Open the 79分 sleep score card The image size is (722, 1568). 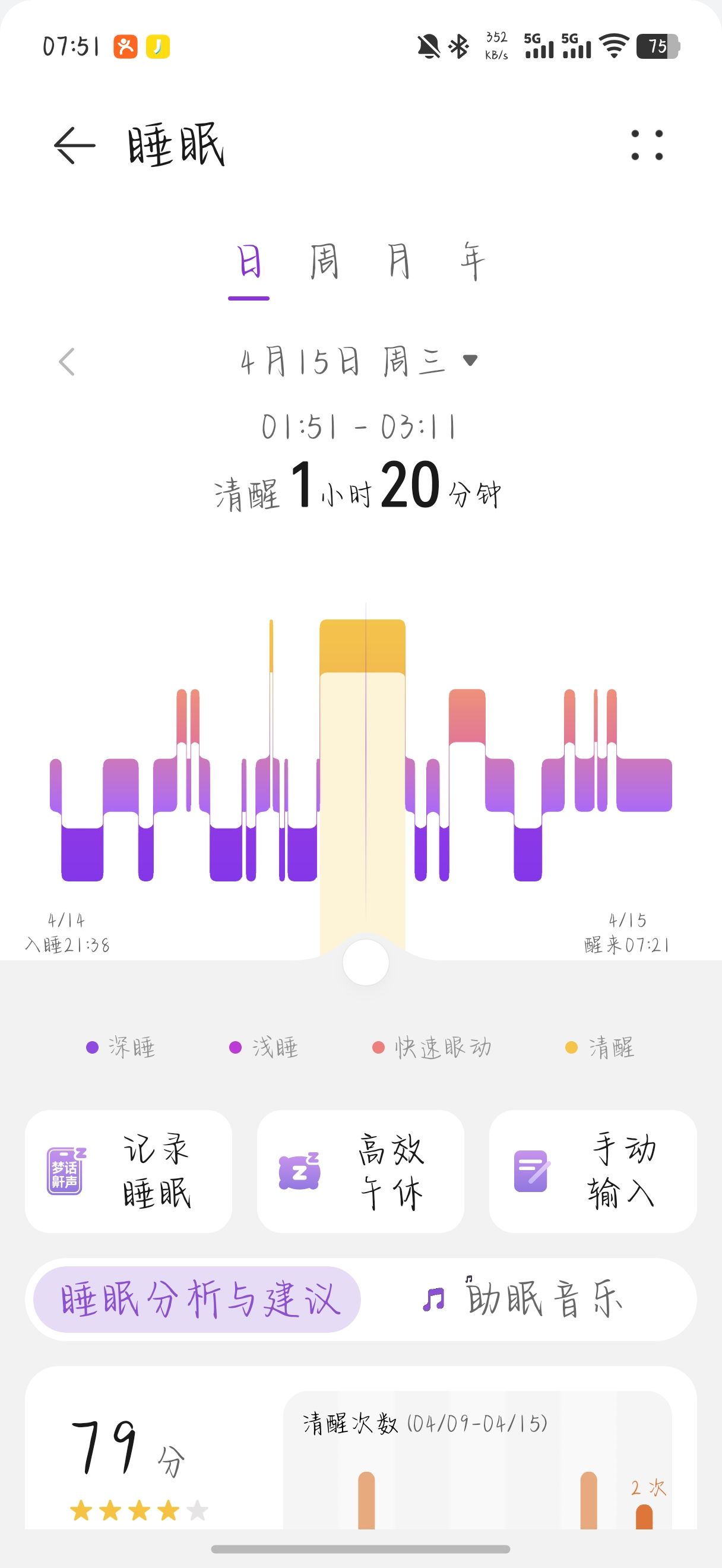click(x=140, y=1461)
